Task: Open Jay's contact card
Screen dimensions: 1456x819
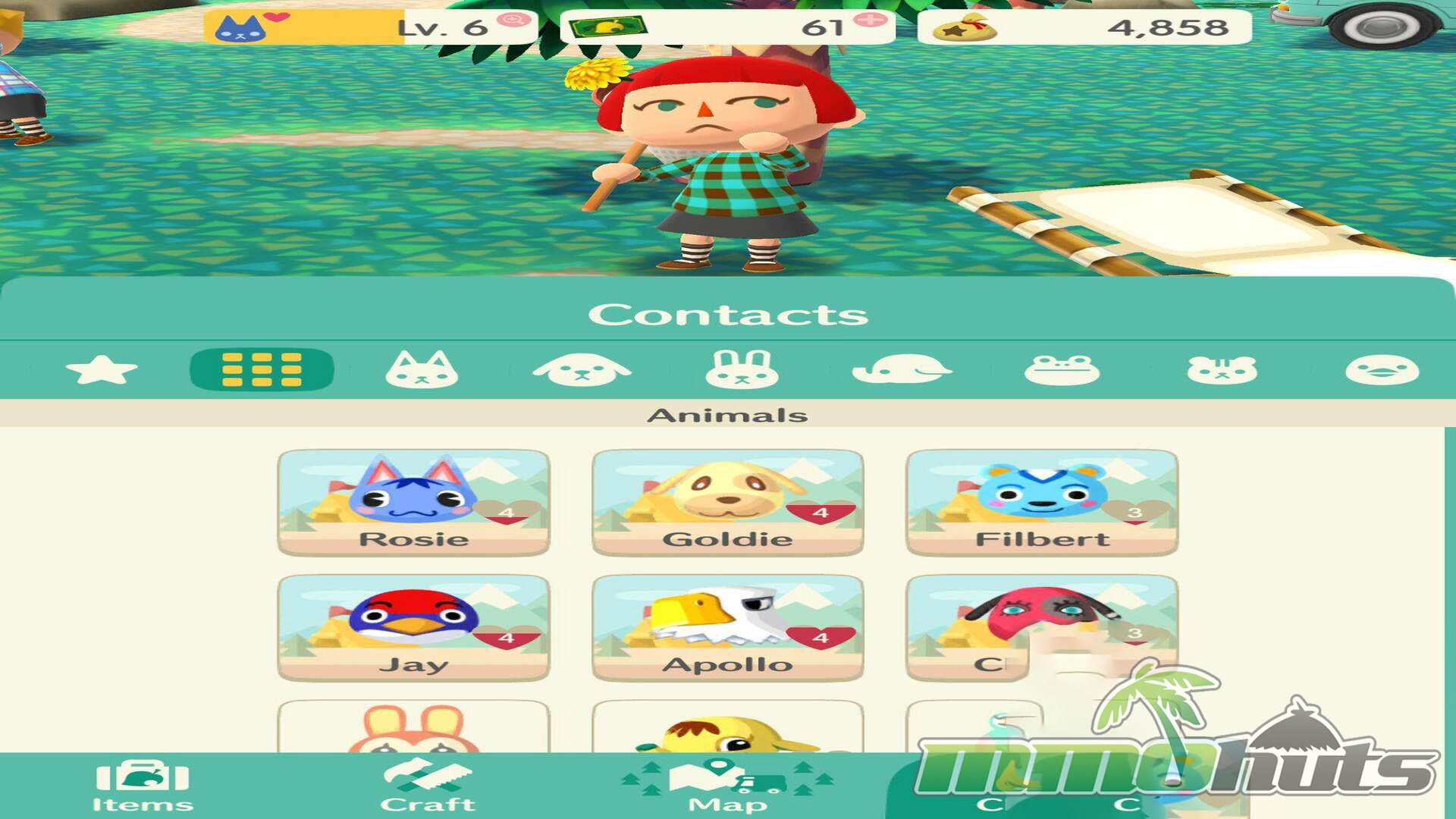Action: [x=413, y=627]
